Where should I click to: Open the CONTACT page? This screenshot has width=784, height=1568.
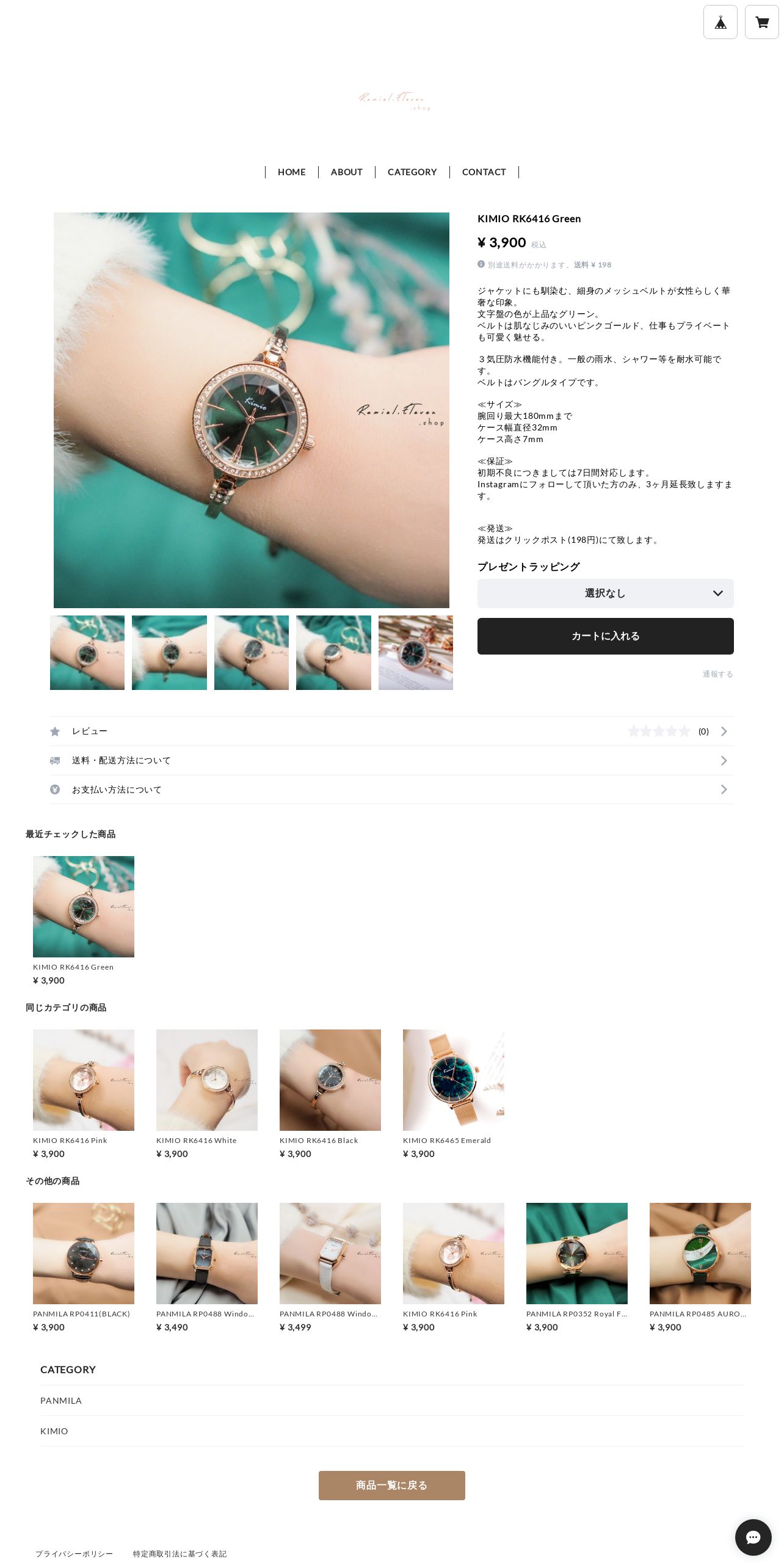(484, 172)
